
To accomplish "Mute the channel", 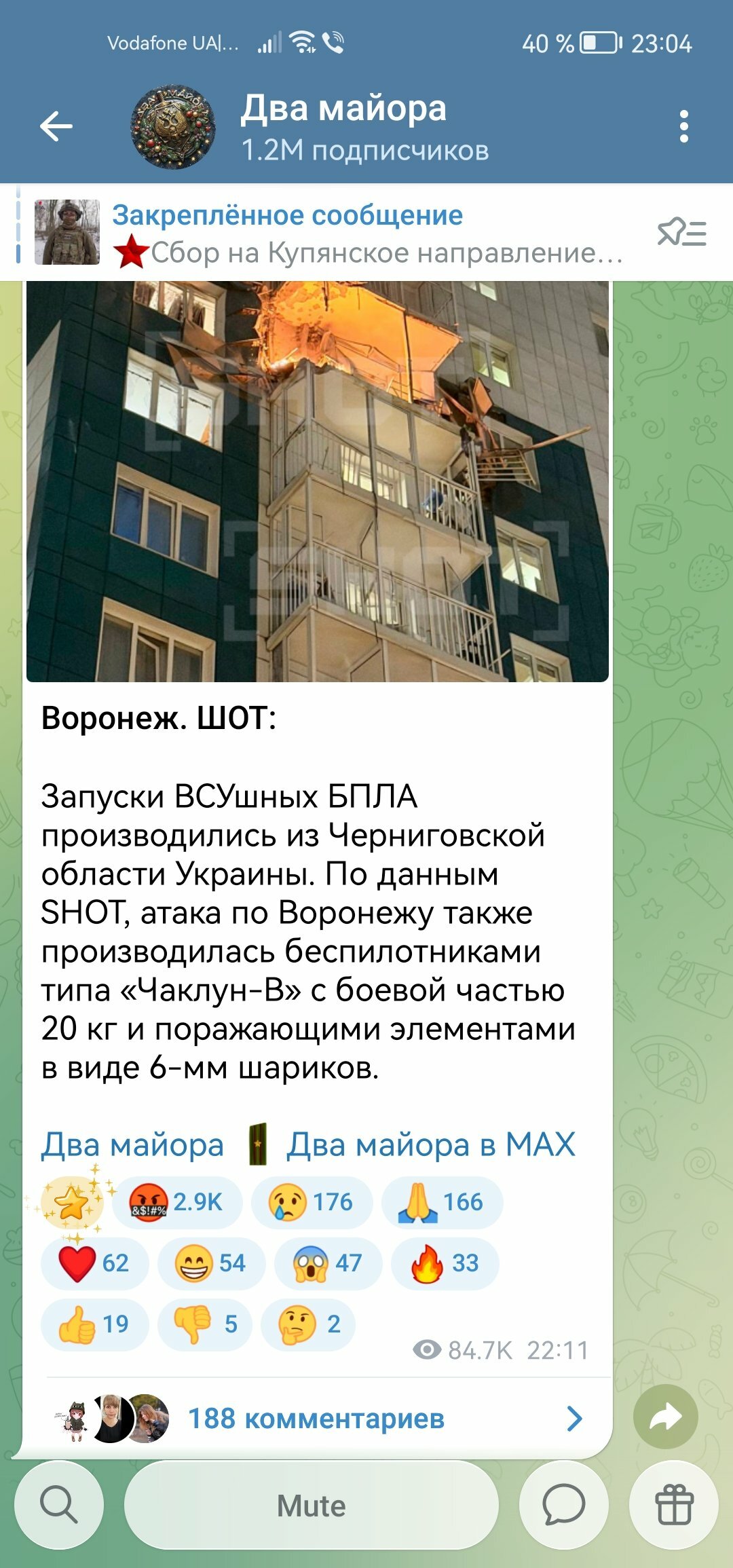I will pyautogui.click(x=312, y=1506).
